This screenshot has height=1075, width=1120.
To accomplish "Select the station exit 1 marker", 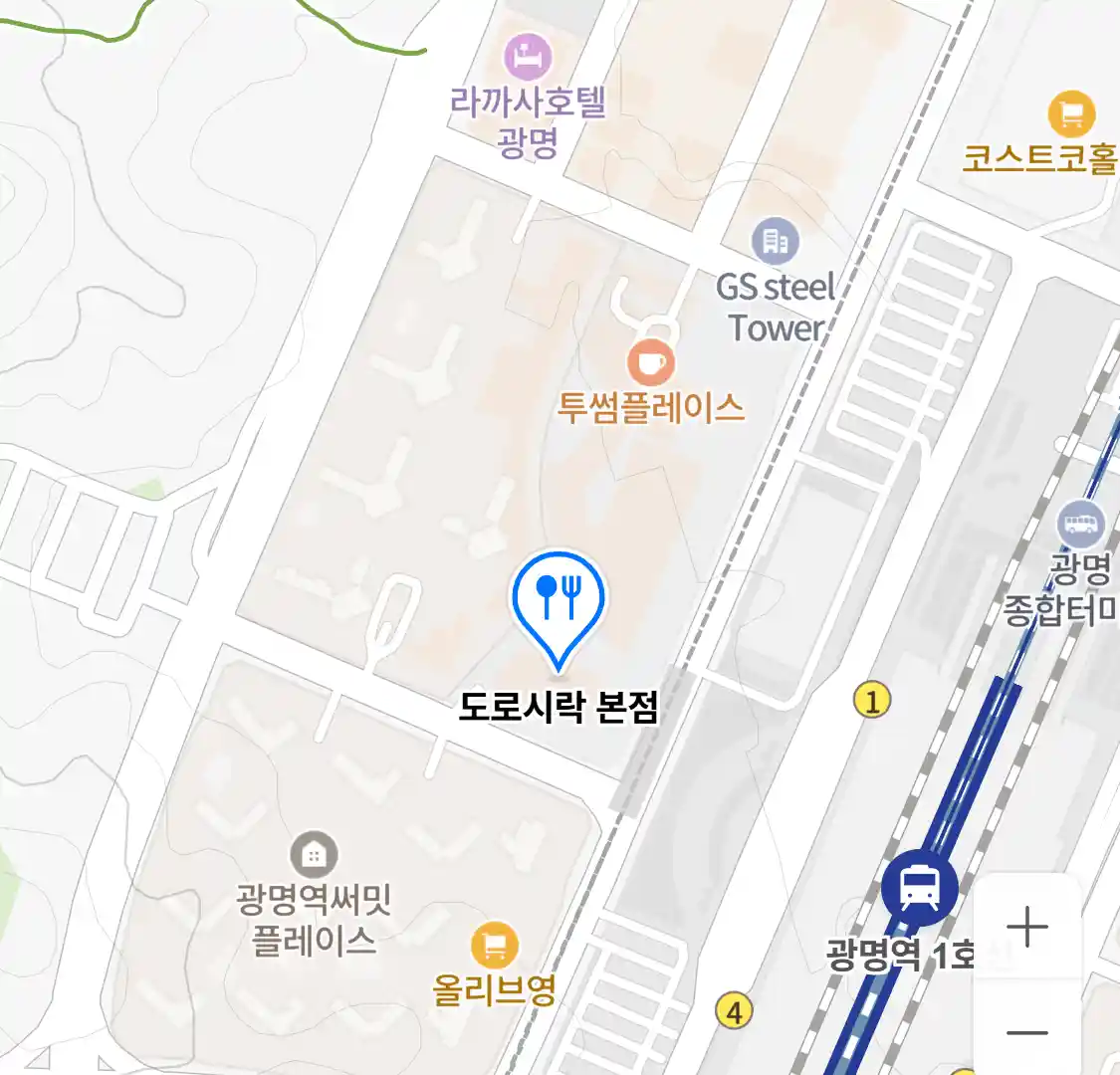I will click(872, 702).
